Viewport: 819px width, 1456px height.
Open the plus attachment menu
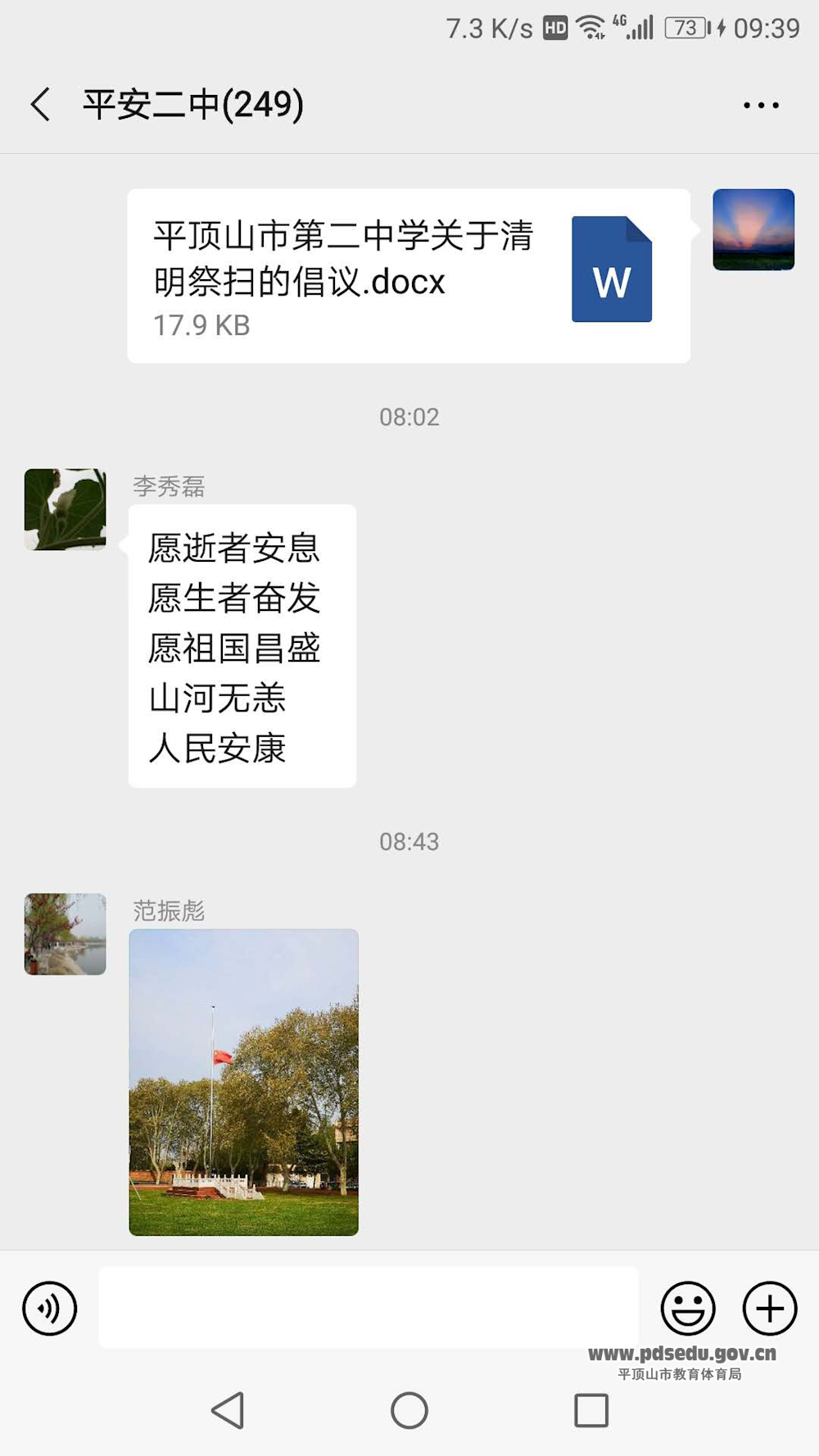(769, 1308)
